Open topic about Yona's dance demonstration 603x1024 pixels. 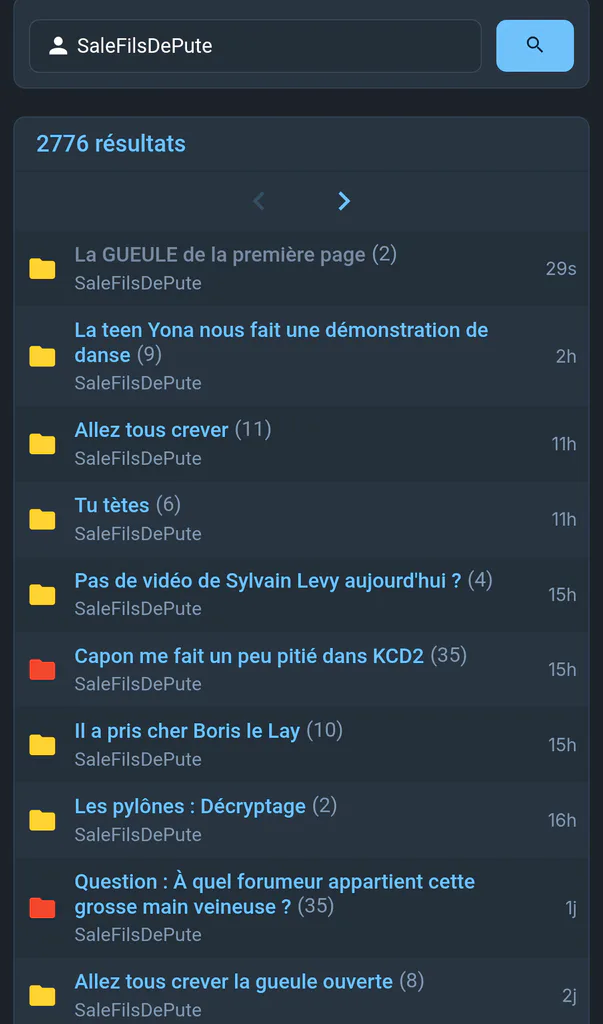coord(281,342)
